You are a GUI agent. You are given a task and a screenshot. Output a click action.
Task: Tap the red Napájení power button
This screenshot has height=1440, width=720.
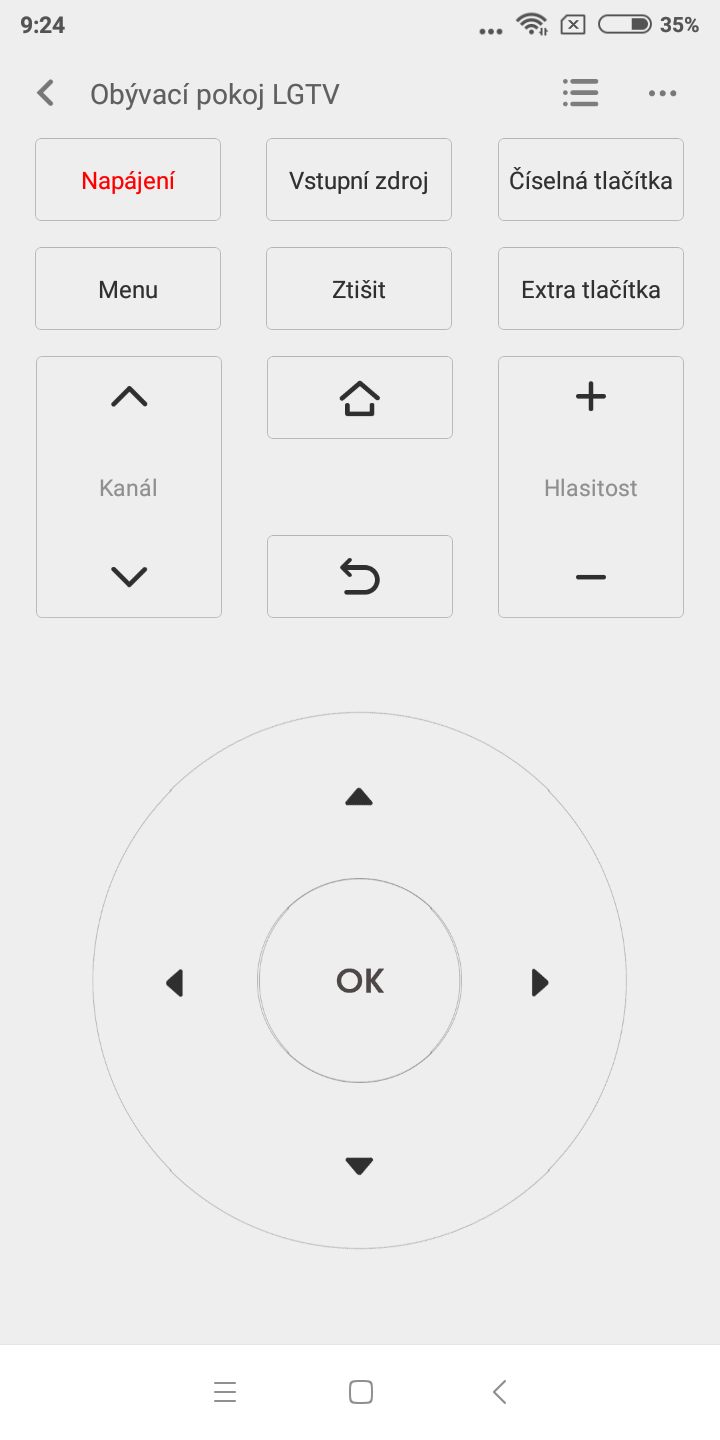(128, 180)
